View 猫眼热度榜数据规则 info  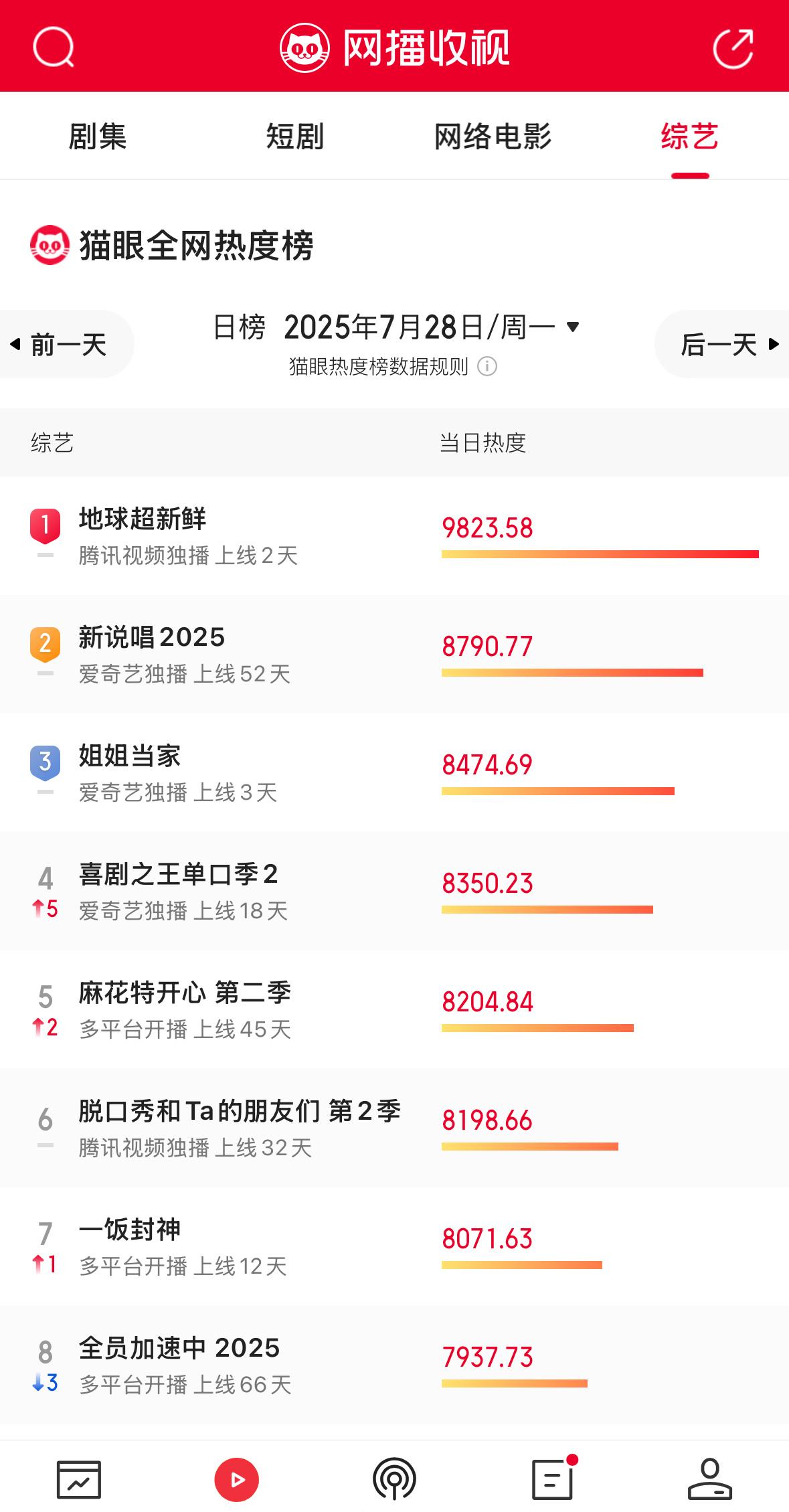393,367
